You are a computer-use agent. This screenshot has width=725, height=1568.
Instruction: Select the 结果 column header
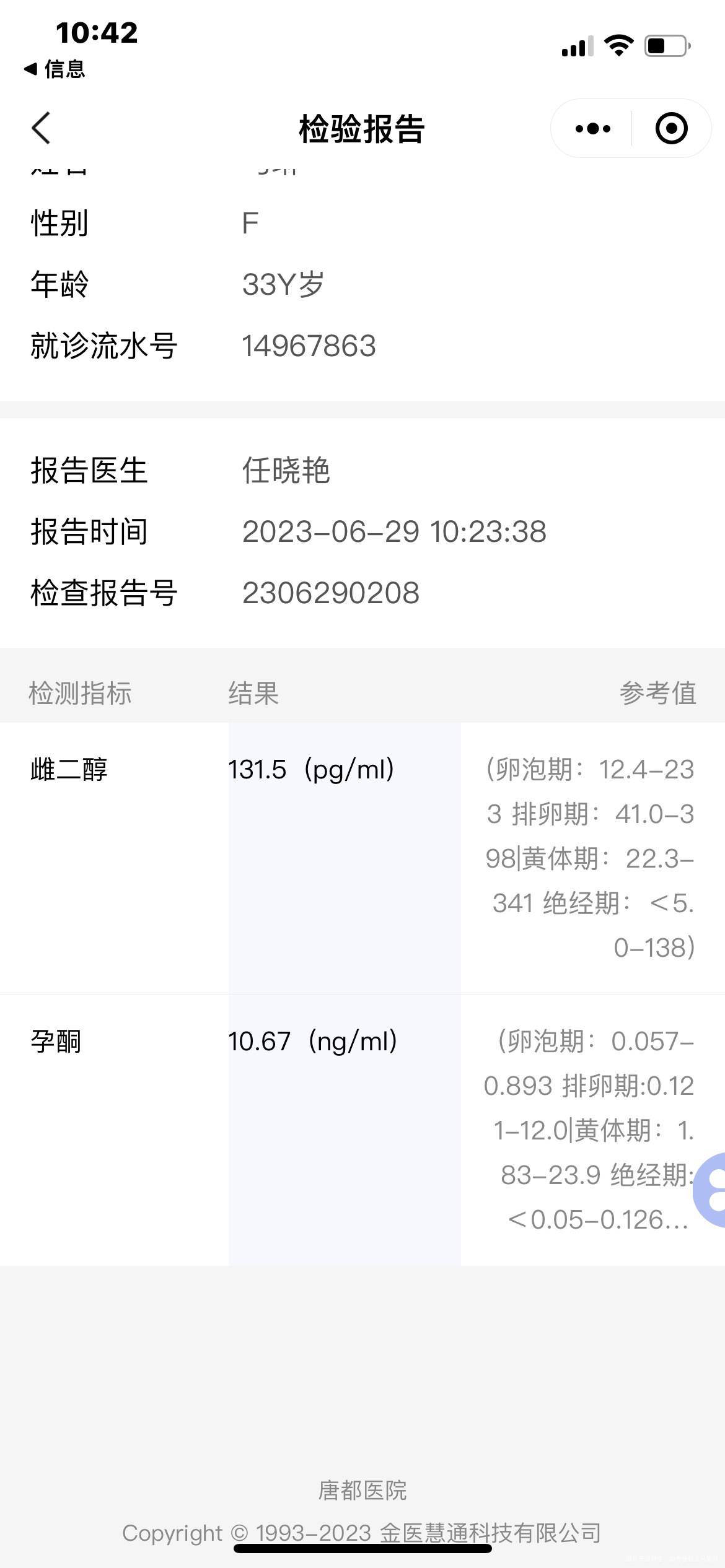tap(253, 695)
